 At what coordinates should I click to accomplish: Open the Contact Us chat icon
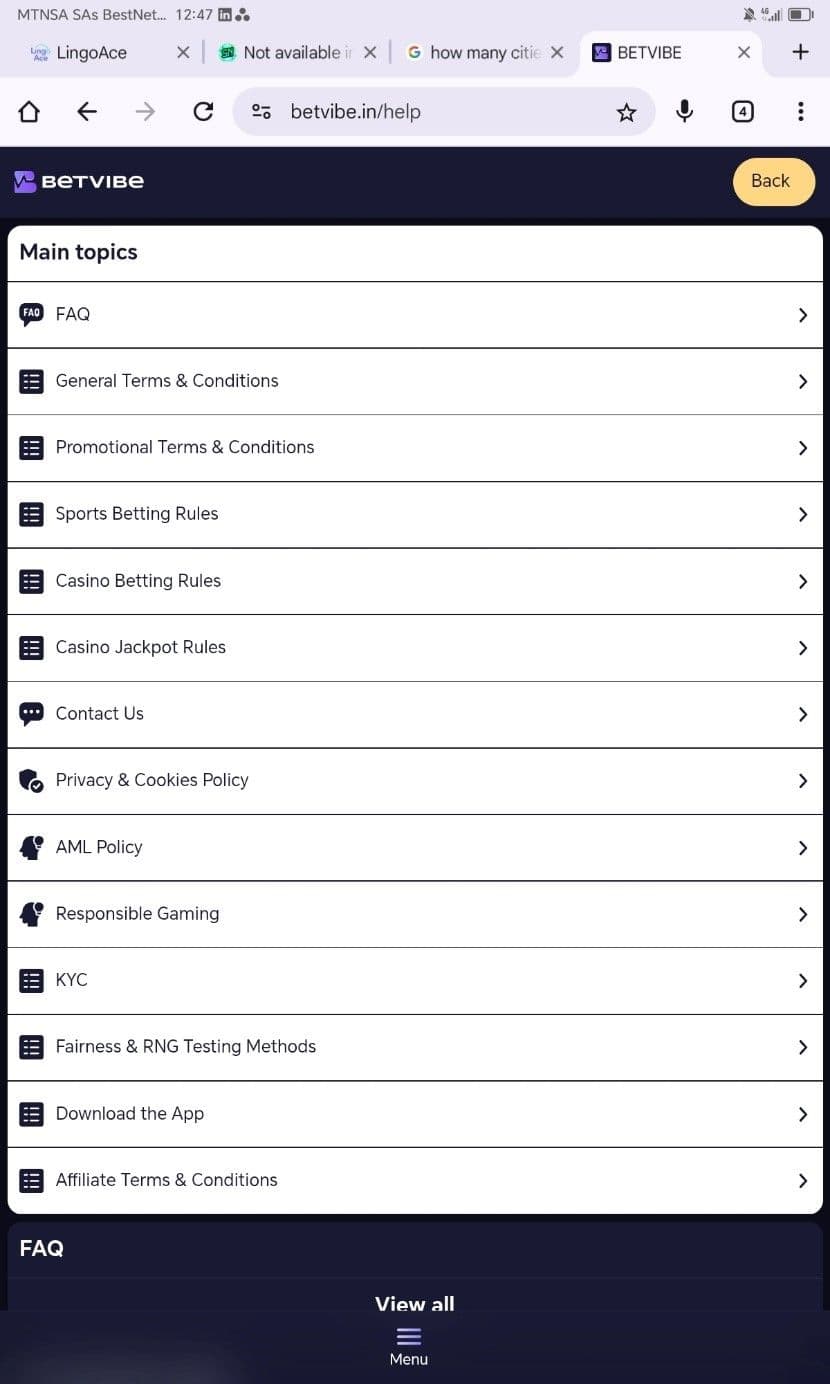pos(31,714)
